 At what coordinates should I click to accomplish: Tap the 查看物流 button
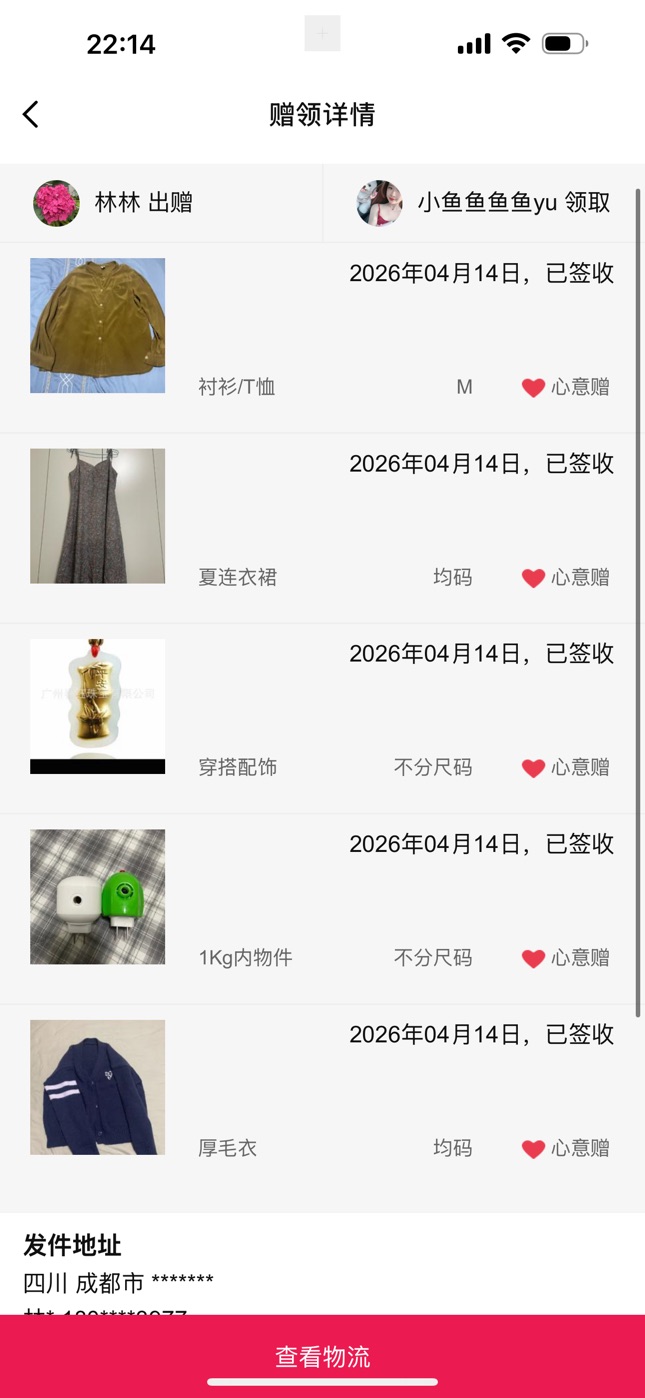click(x=322, y=1356)
